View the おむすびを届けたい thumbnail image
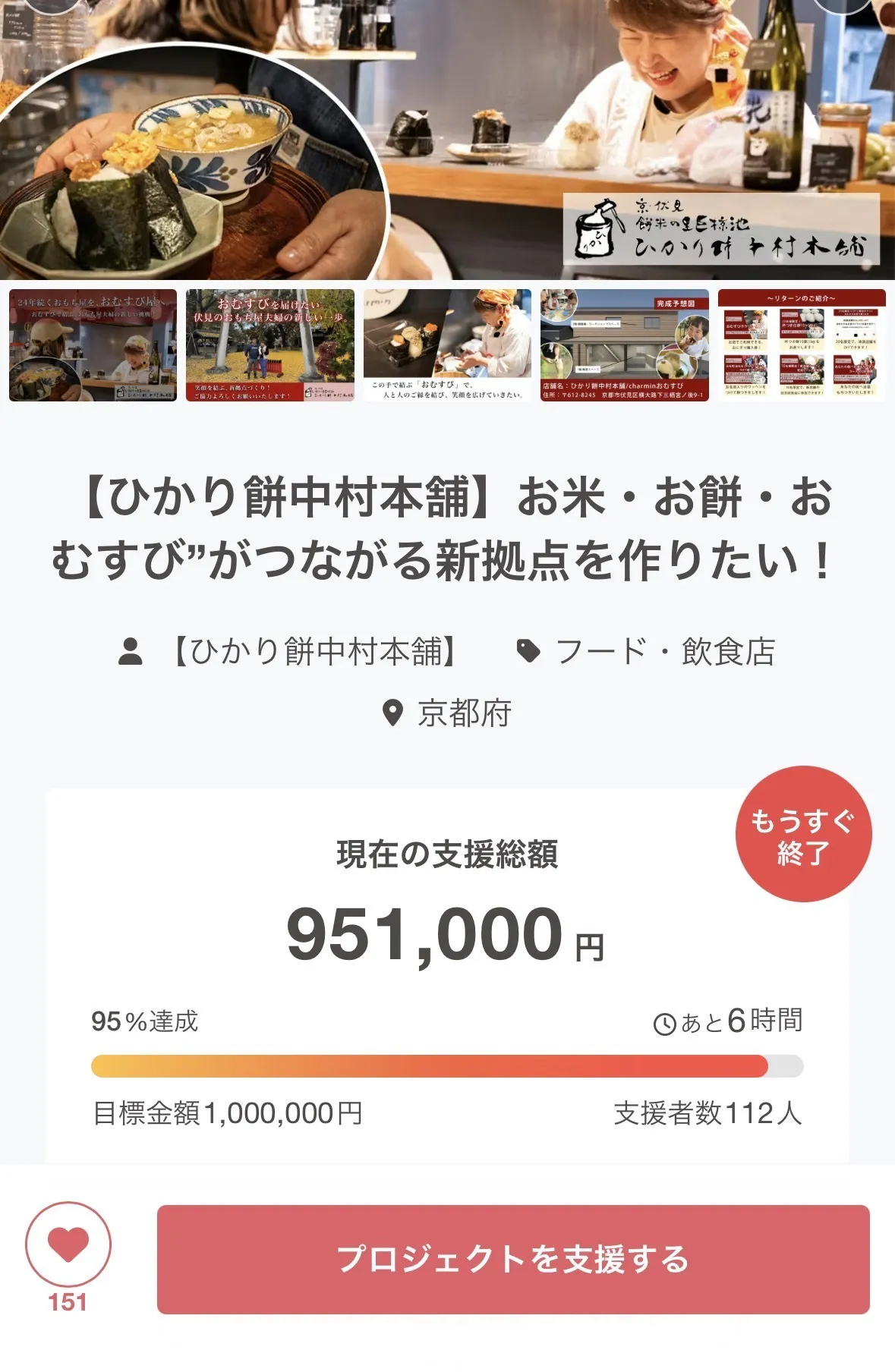 tap(269, 345)
